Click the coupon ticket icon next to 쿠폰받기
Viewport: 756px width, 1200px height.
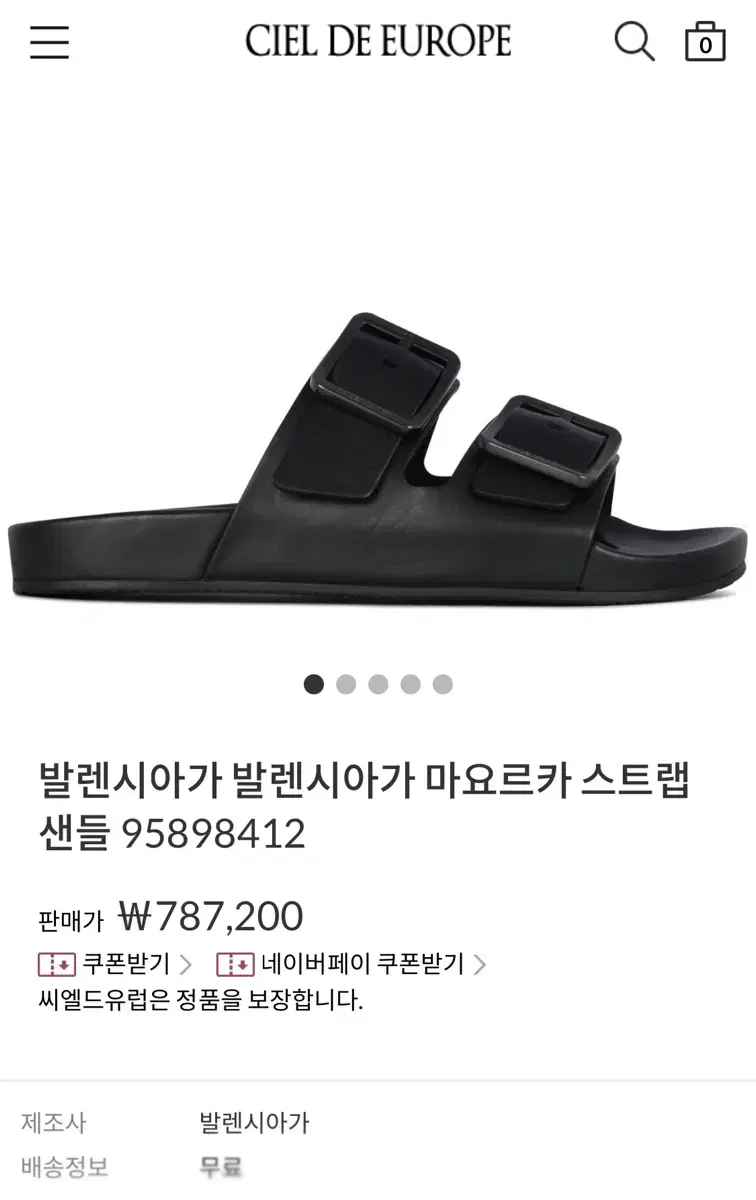(55, 965)
